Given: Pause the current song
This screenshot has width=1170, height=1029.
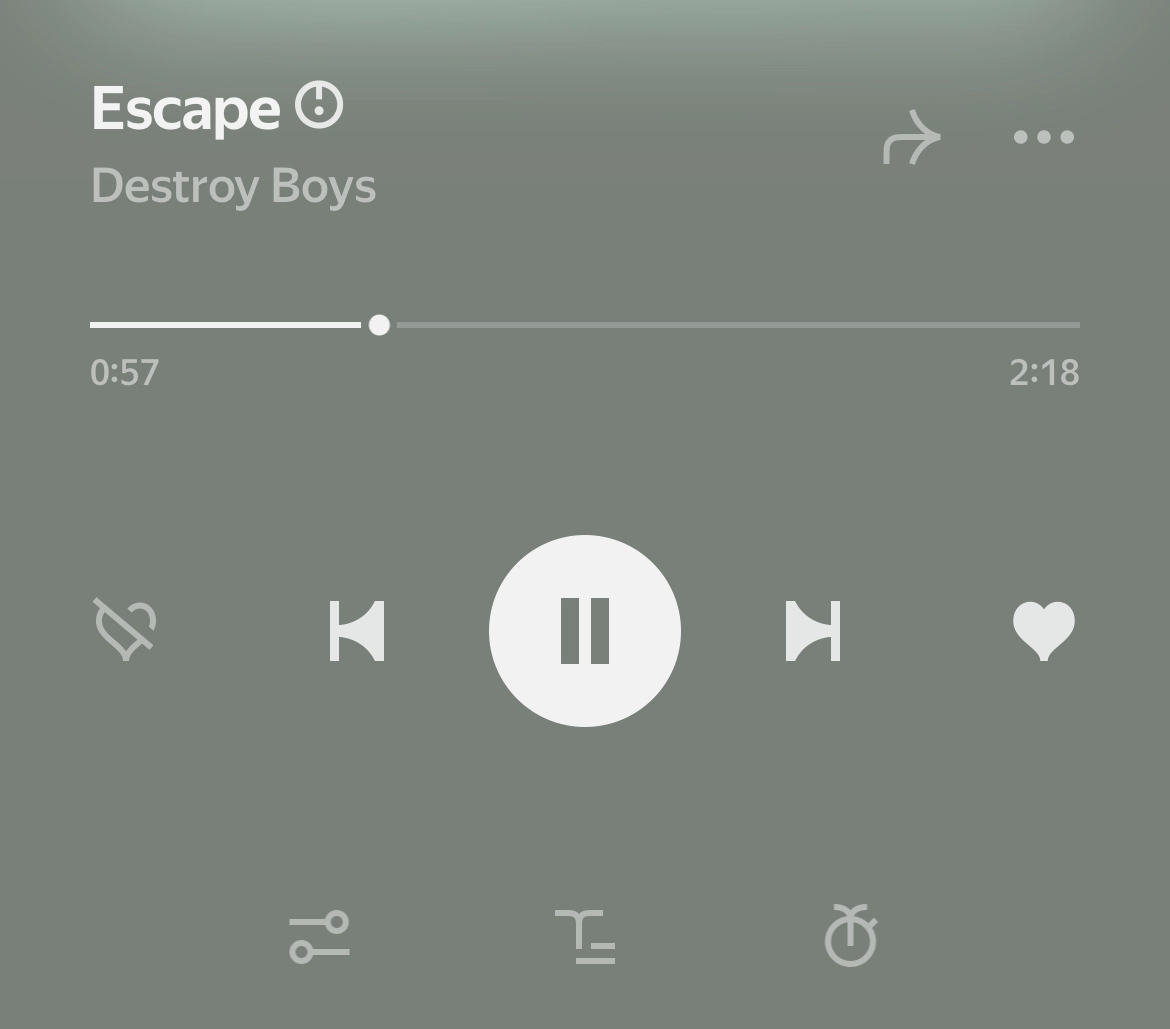Looking at the screenshot, I should point(585,631).
